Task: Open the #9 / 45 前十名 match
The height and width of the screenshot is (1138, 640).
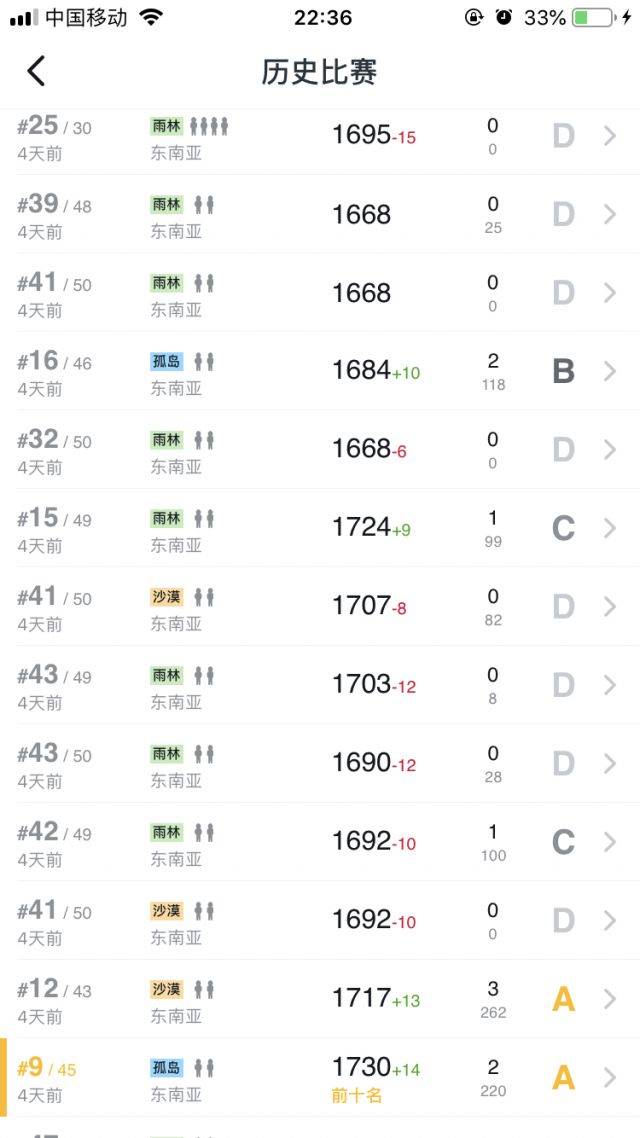Action: click(x=320, y=1077)
